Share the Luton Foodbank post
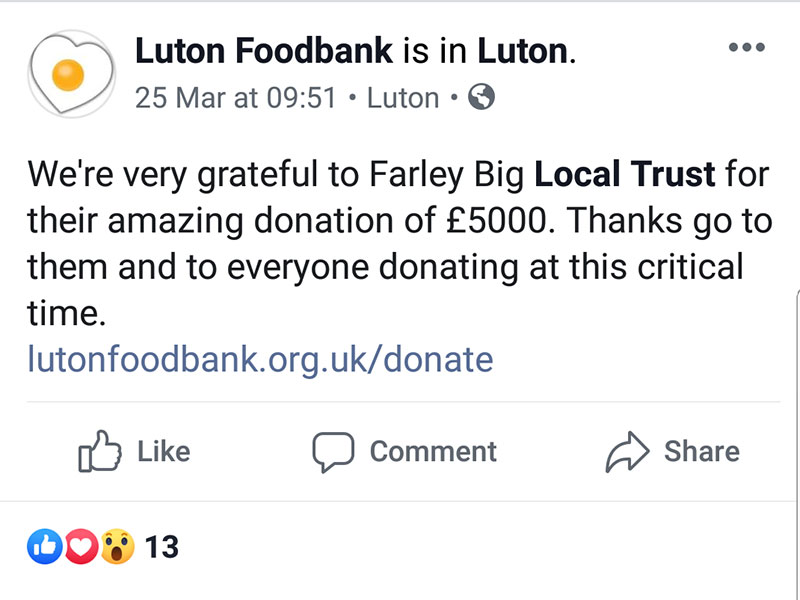800x600 pixels. tap(673, 452)
